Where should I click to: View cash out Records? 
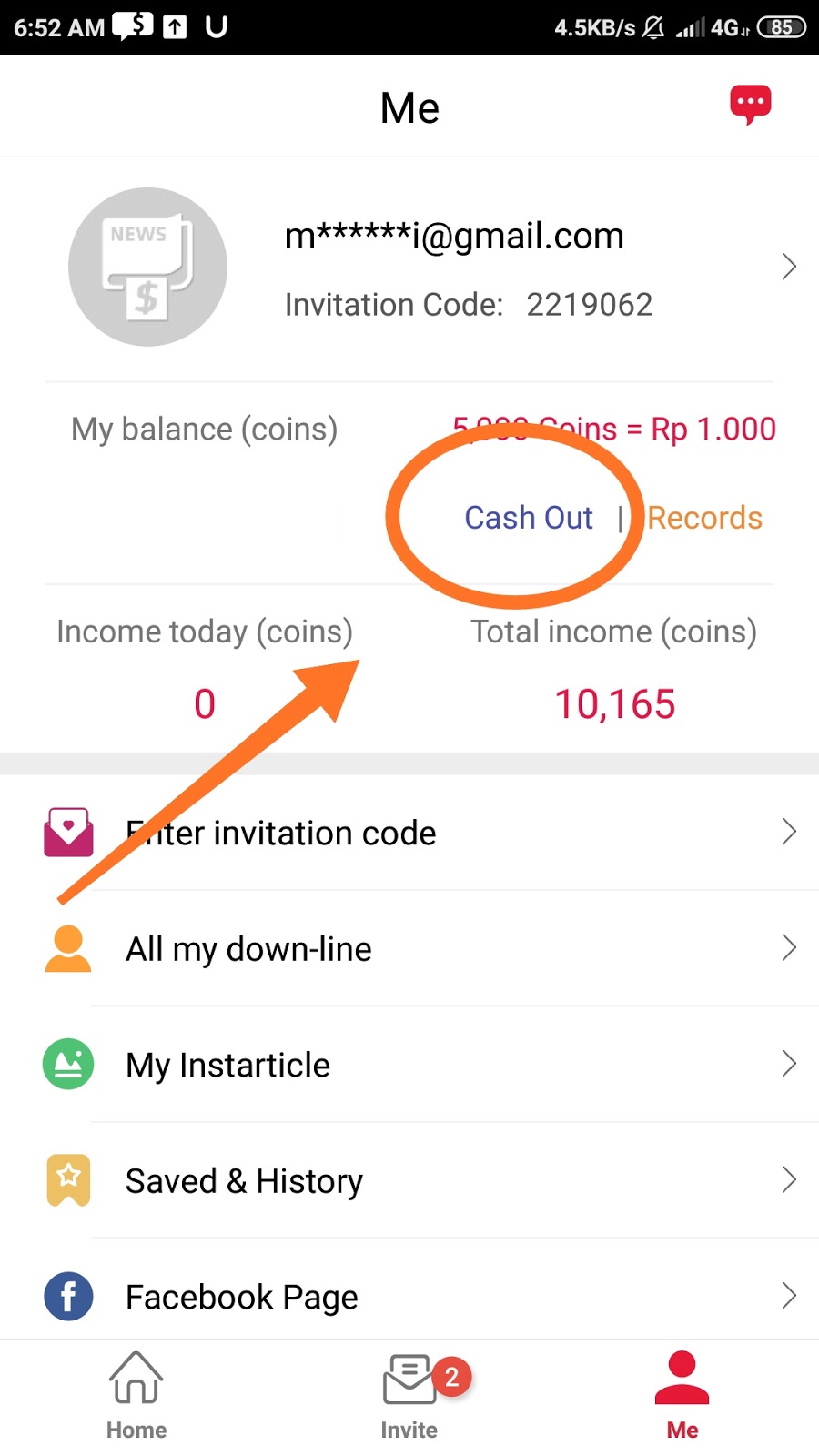(x=704, y=518)
